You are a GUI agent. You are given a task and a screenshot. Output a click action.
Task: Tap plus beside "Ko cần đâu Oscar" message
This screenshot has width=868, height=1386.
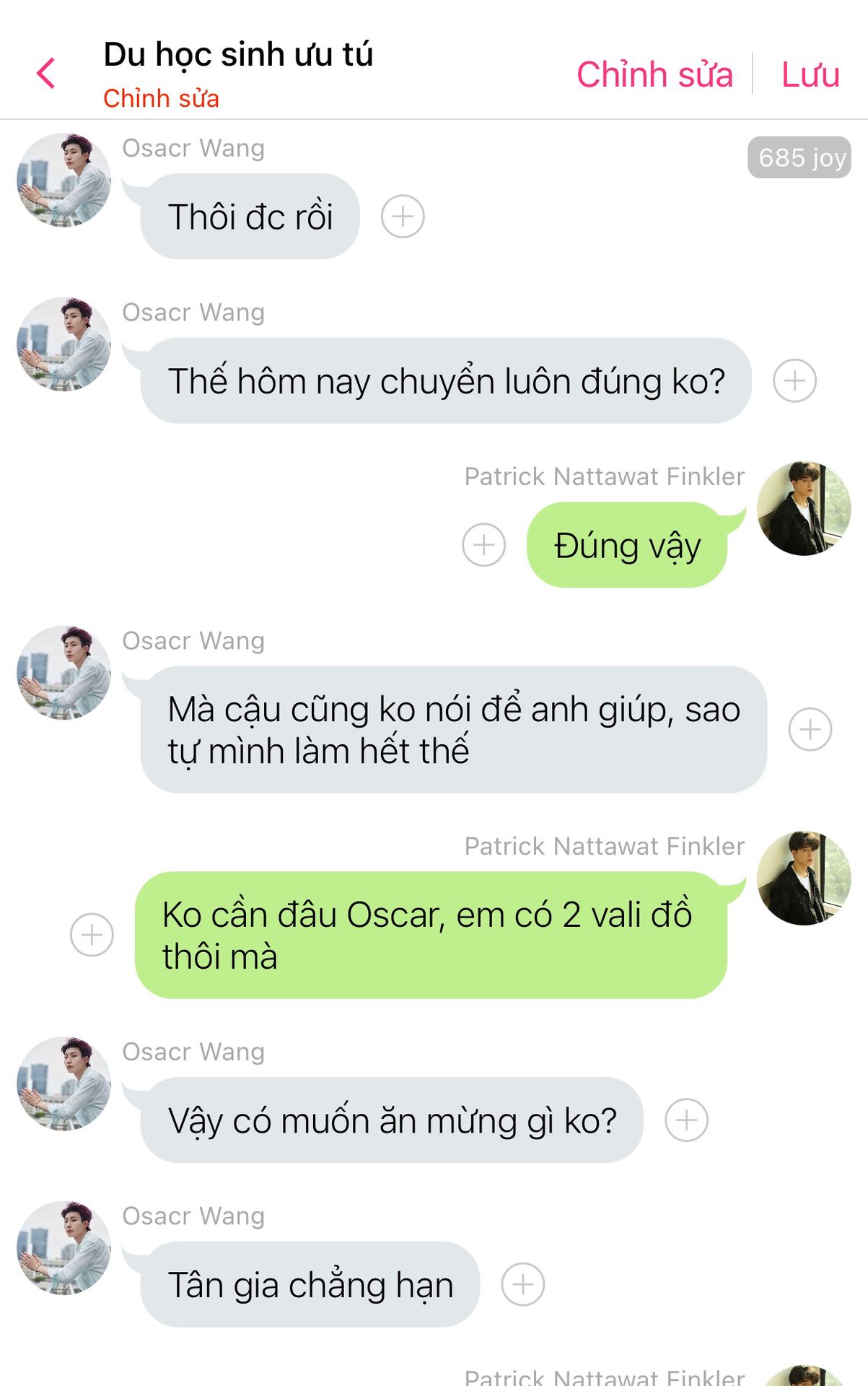[x=92, y=935]
